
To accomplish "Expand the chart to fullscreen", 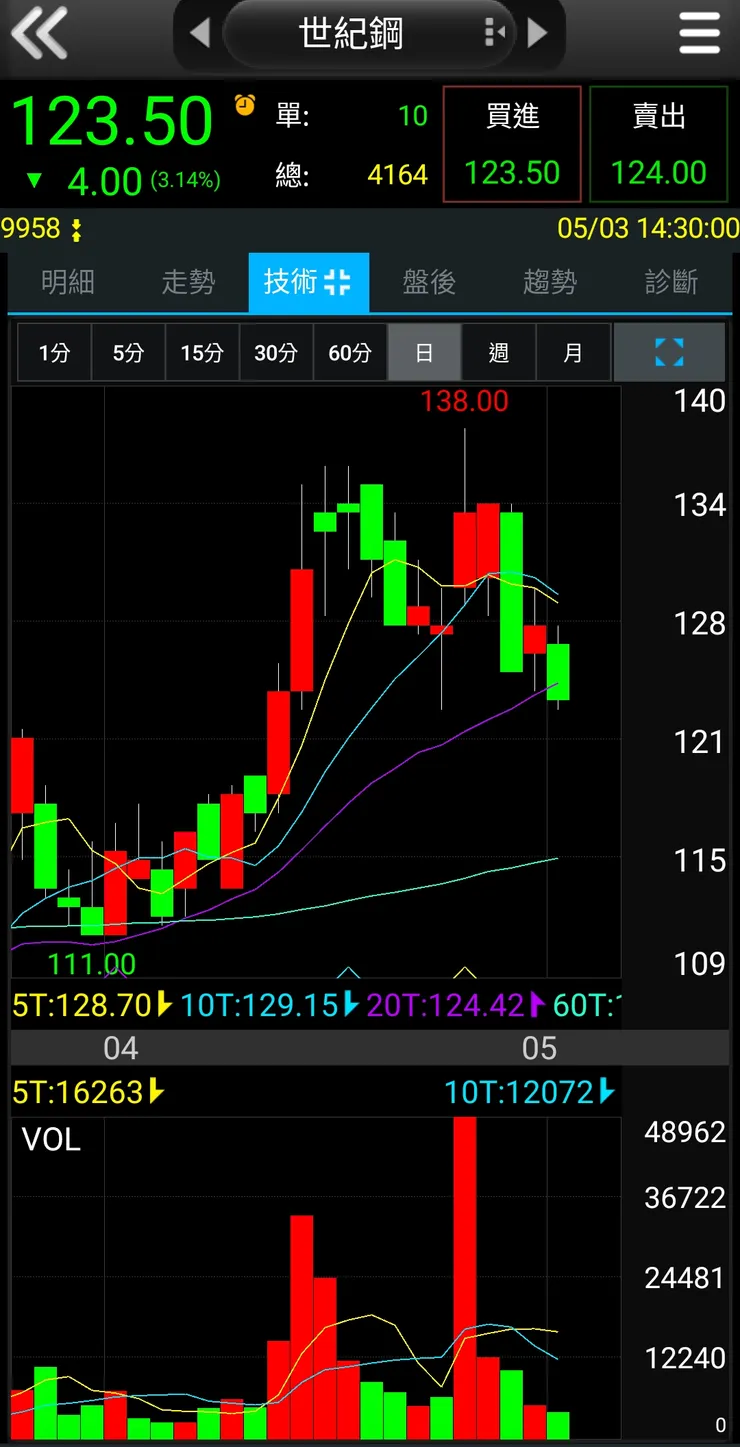I will tap(669, 352).
